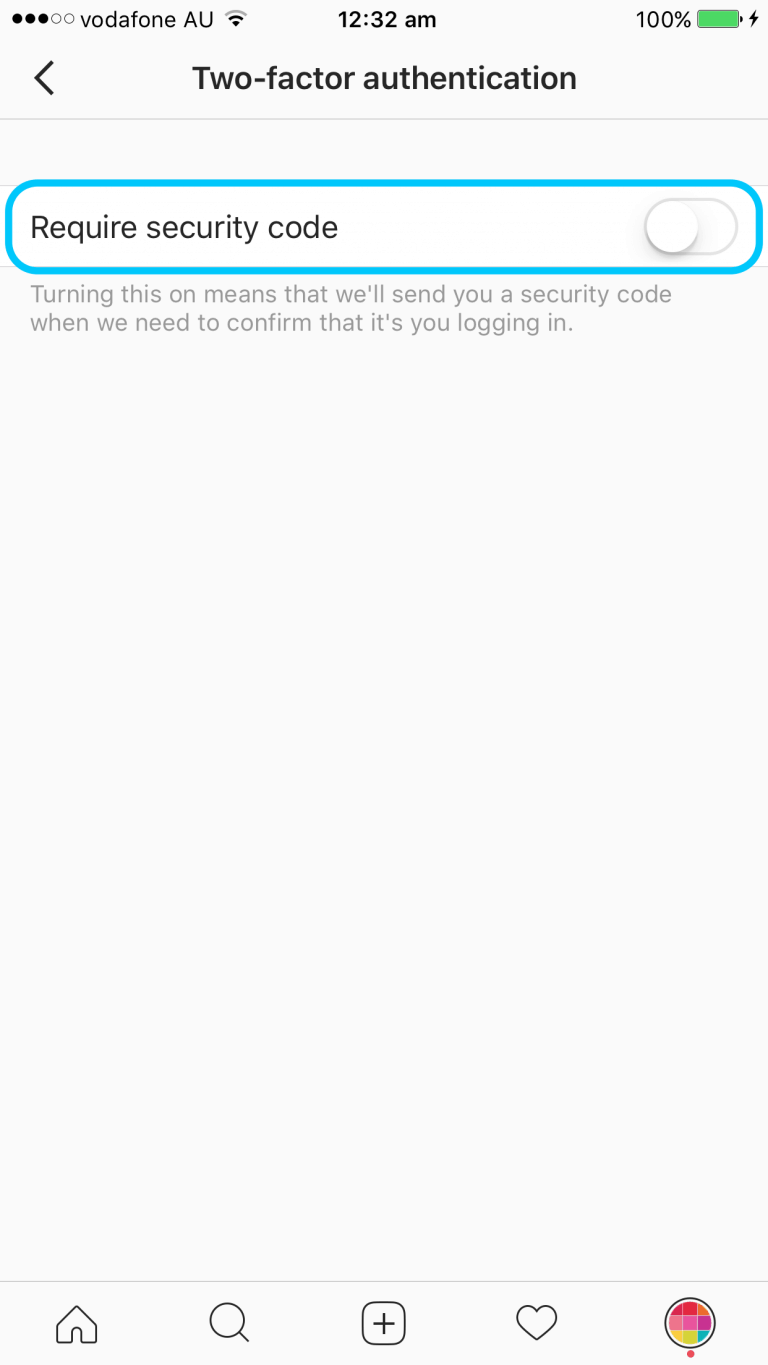The width and height of the screenshot is (768, 1365).
Task: Select the Search magnifier icon
Action: tap(229, 1322)
